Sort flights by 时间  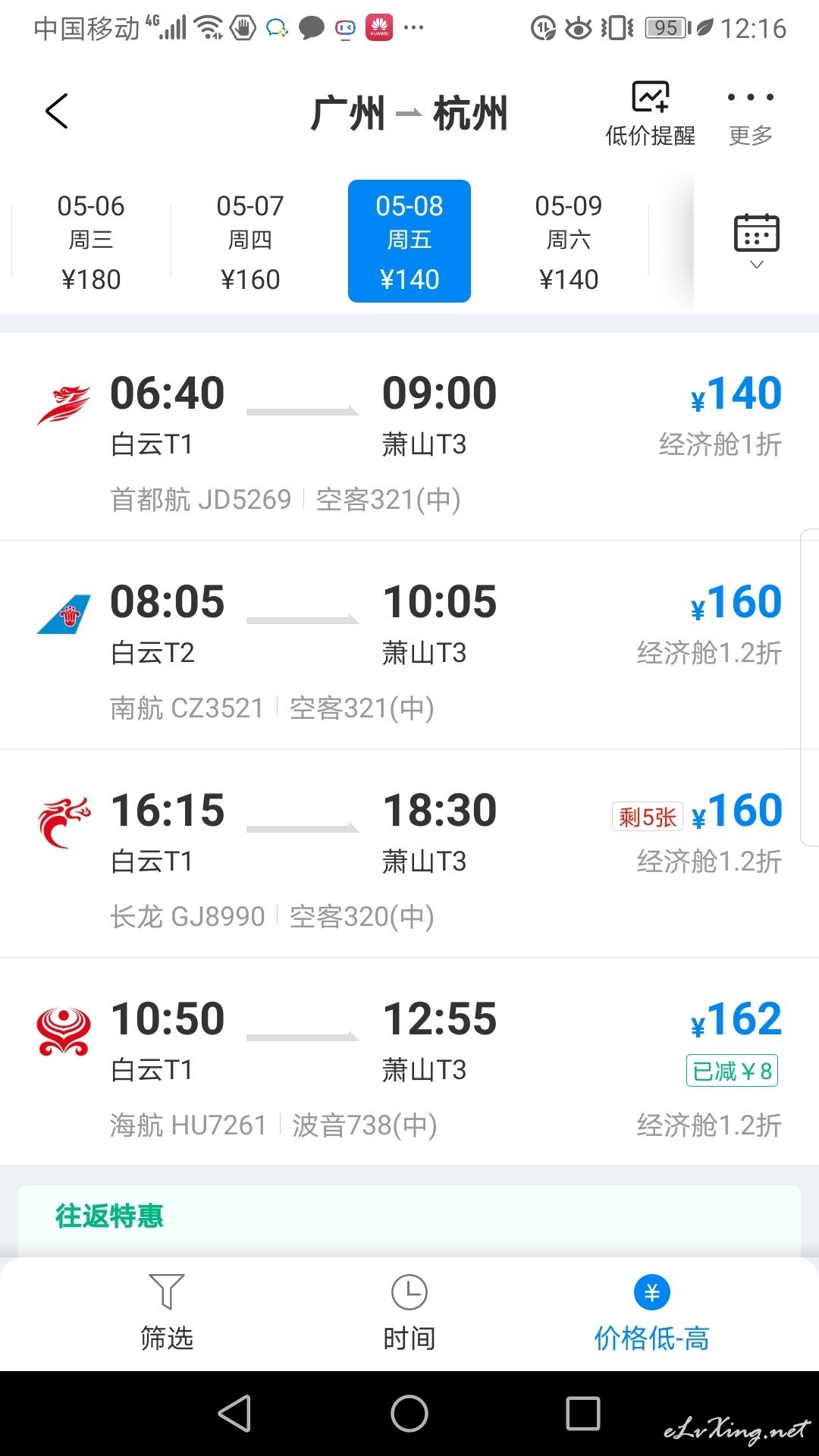tap(409, 1313)
